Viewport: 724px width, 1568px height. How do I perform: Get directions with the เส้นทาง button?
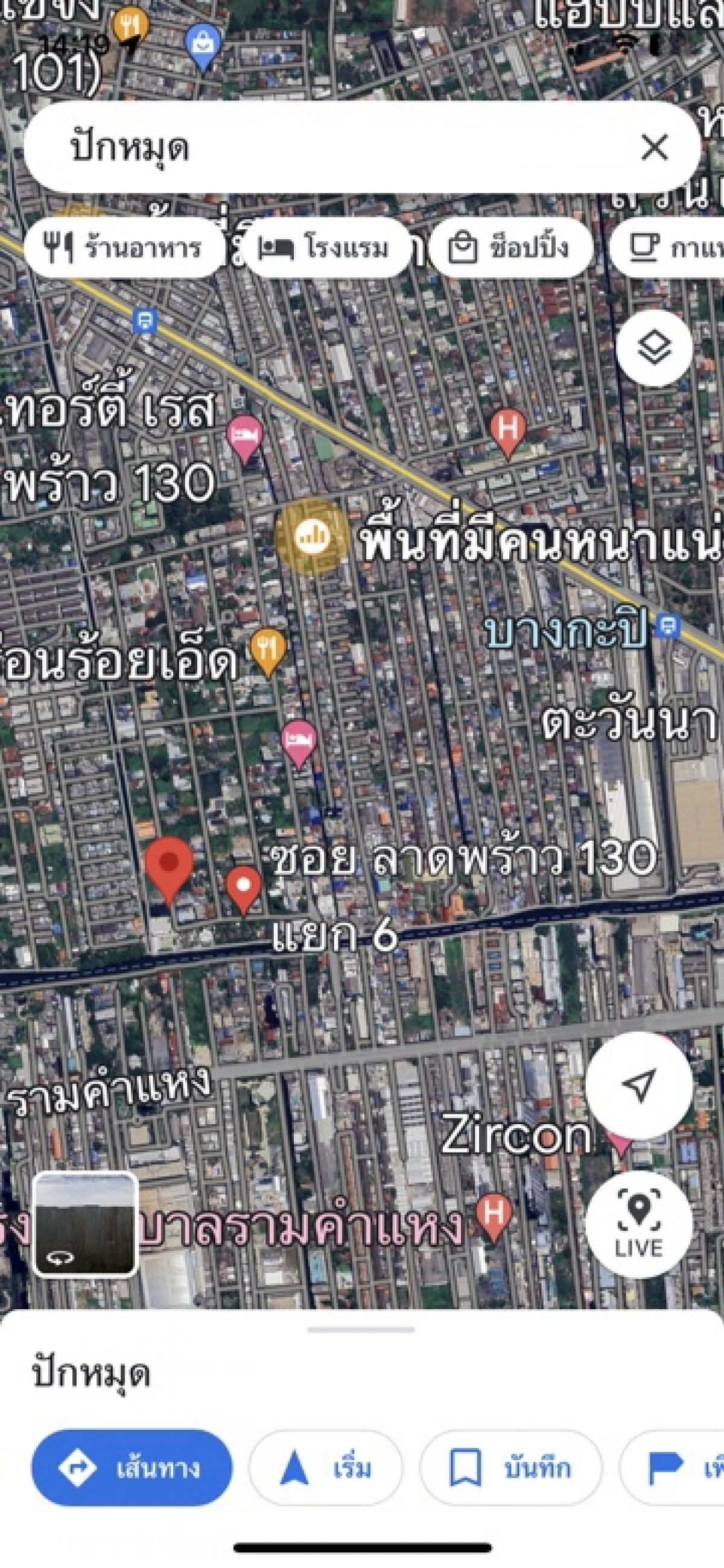[x=132, y=1467]
